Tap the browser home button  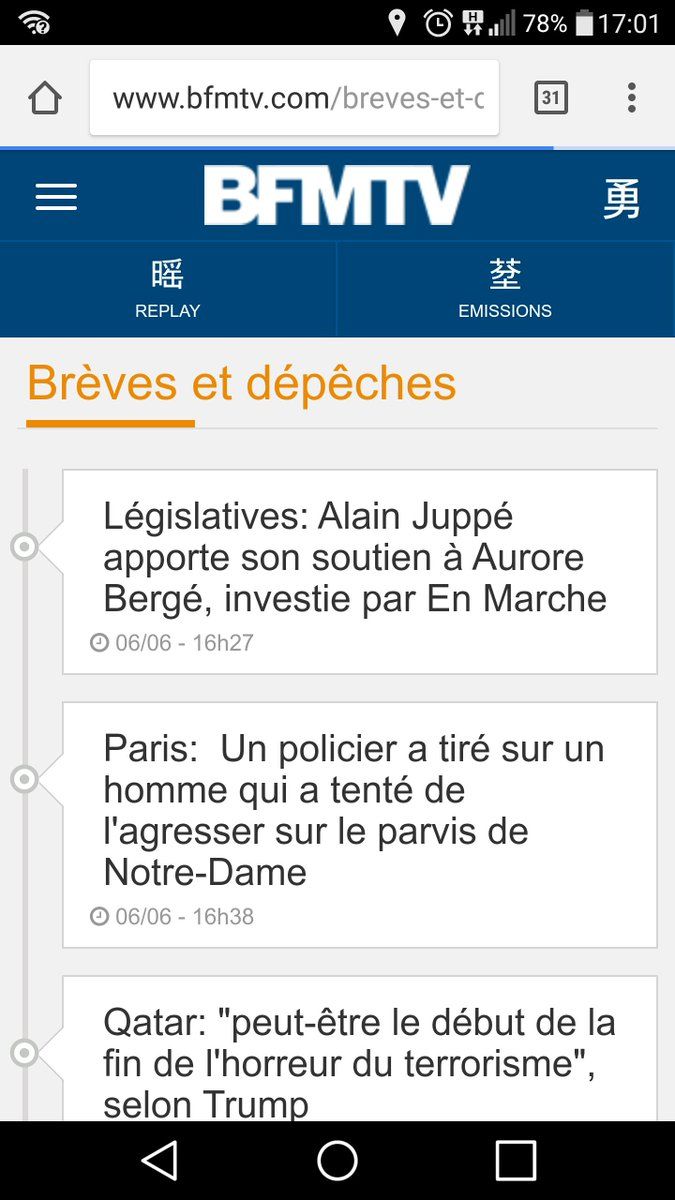[45, 98]
